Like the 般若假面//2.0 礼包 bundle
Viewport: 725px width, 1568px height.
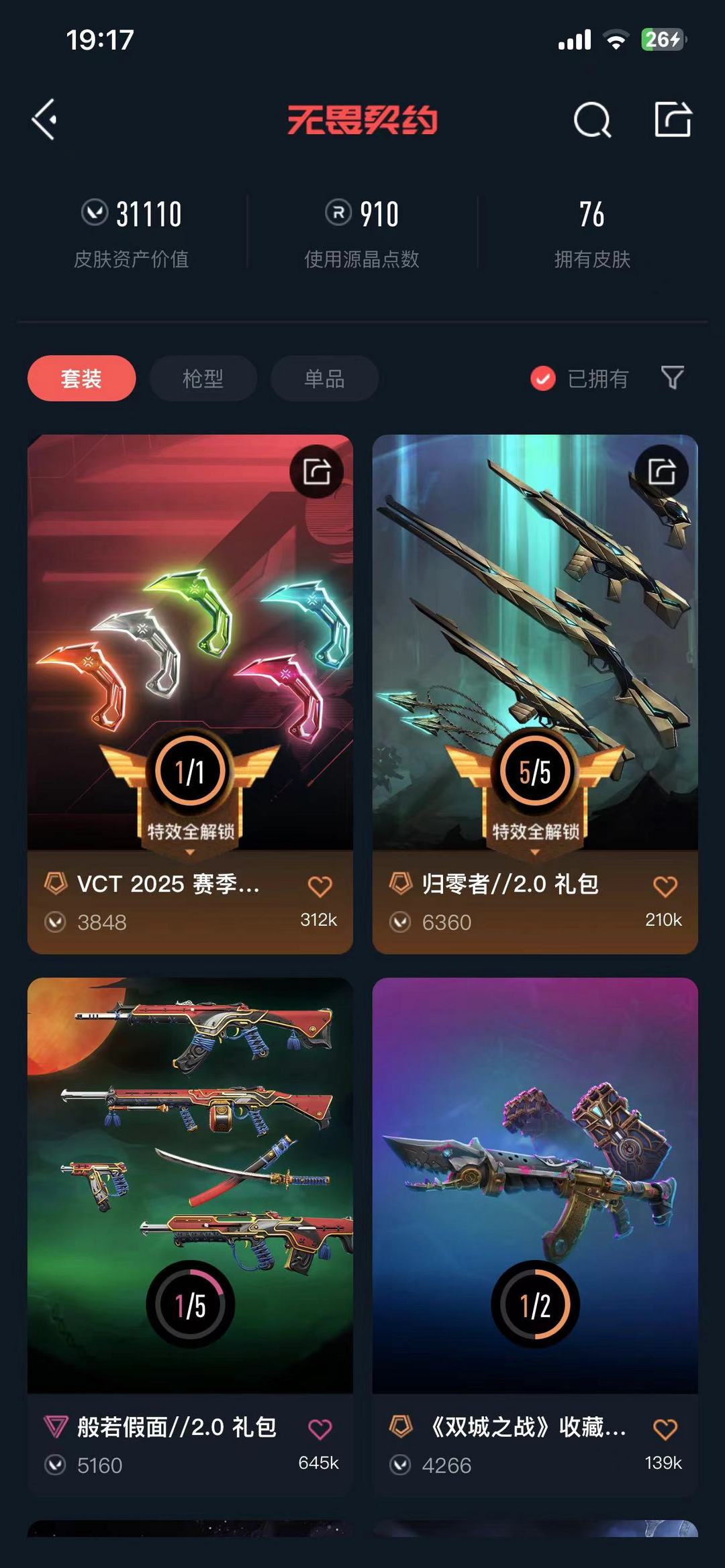coord(320,1429)
